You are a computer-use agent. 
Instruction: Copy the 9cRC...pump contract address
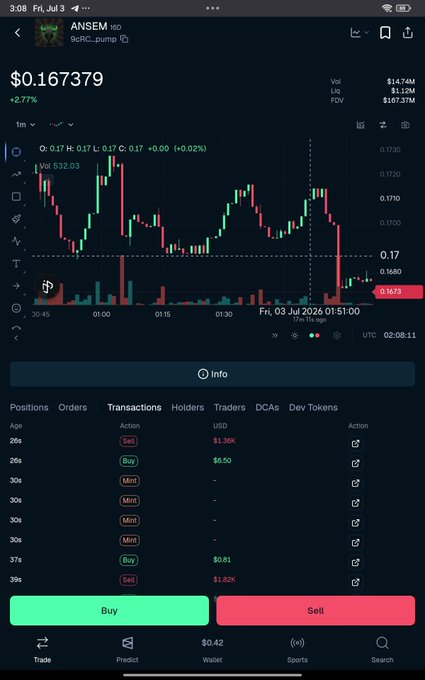(124, 39)
